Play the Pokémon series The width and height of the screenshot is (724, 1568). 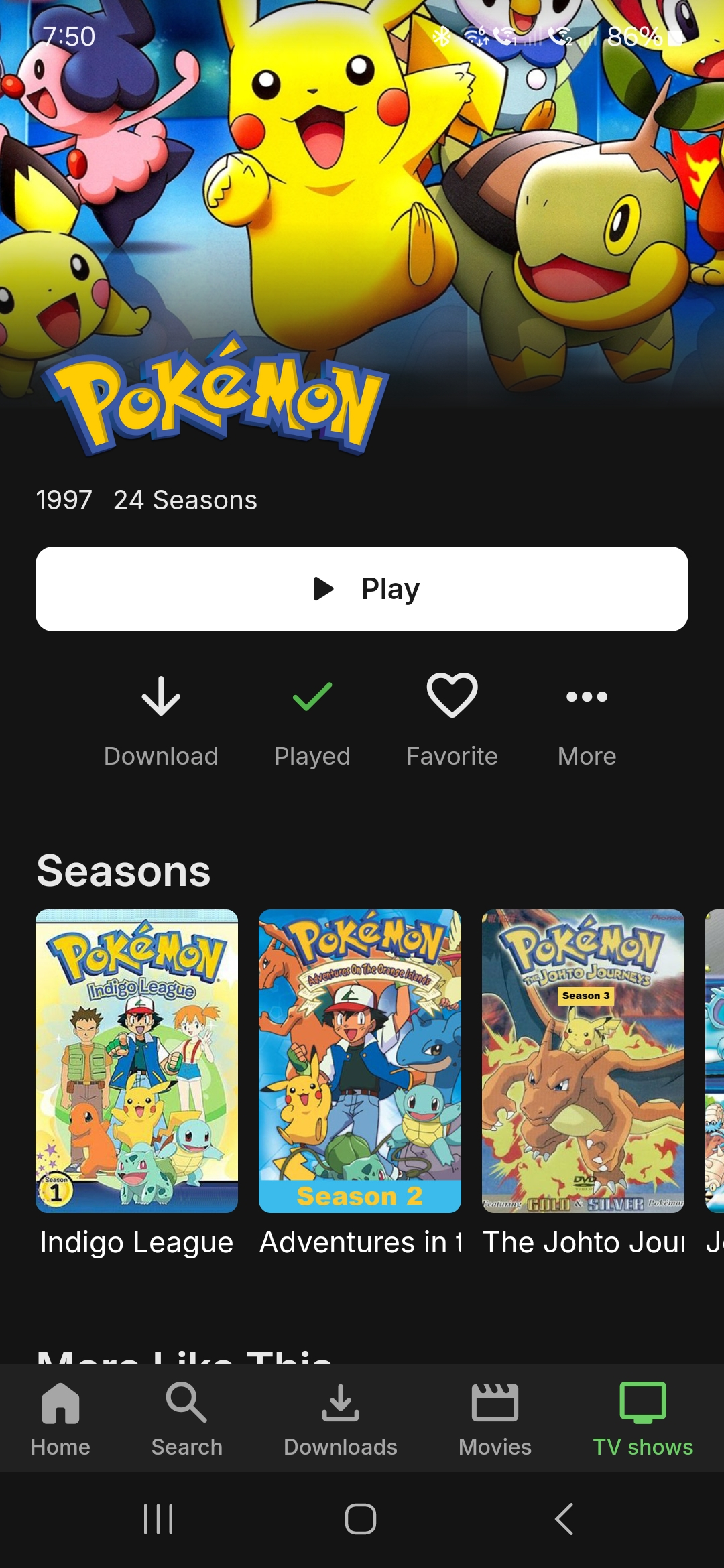tap(362, 589)
